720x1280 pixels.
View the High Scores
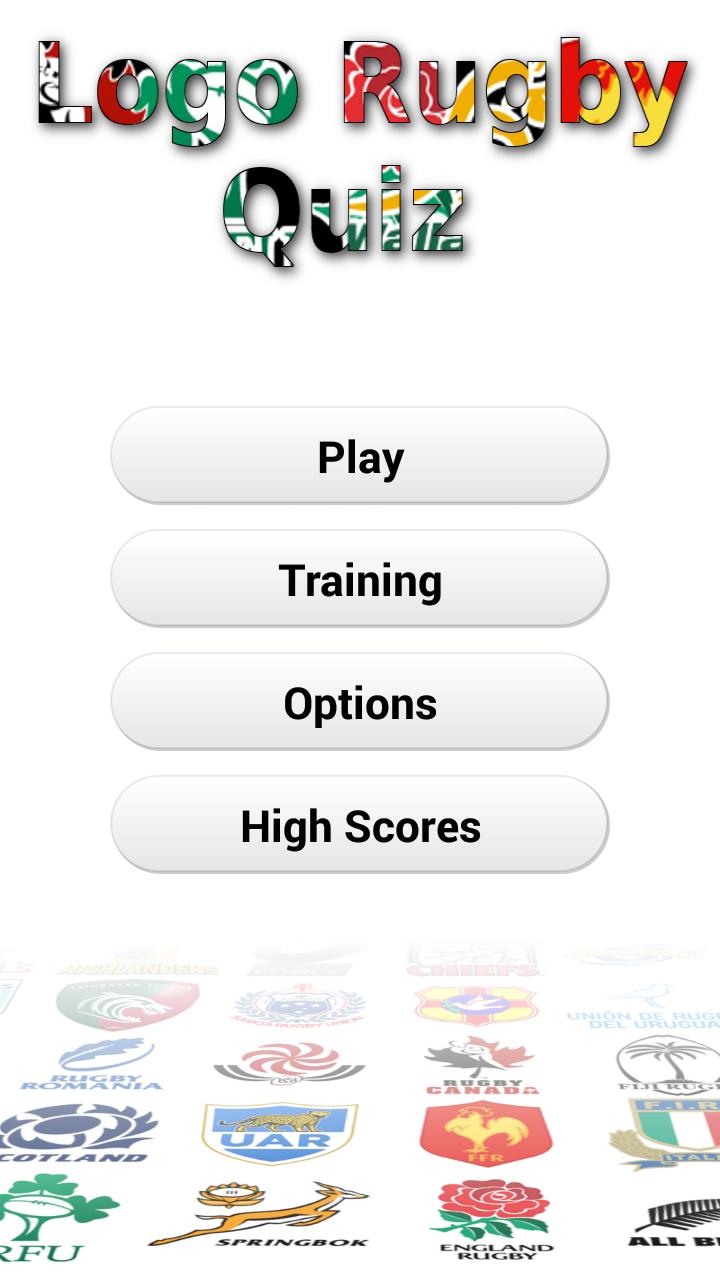pyautogui.click(x=360, y=825)
